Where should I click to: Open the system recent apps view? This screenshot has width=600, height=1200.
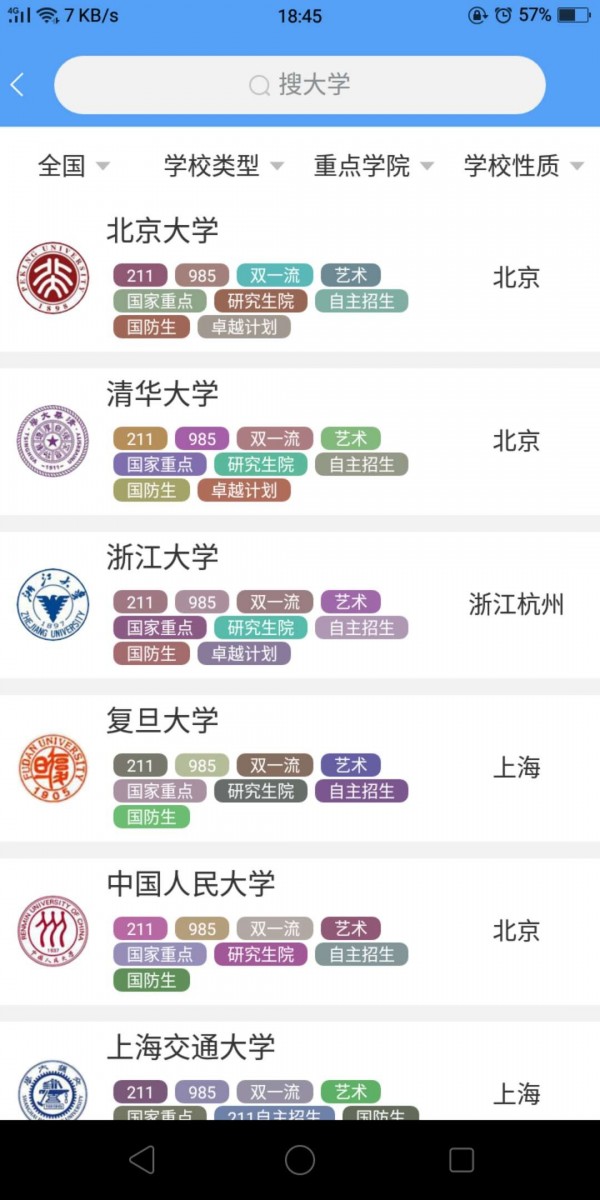click(461, 1160)
